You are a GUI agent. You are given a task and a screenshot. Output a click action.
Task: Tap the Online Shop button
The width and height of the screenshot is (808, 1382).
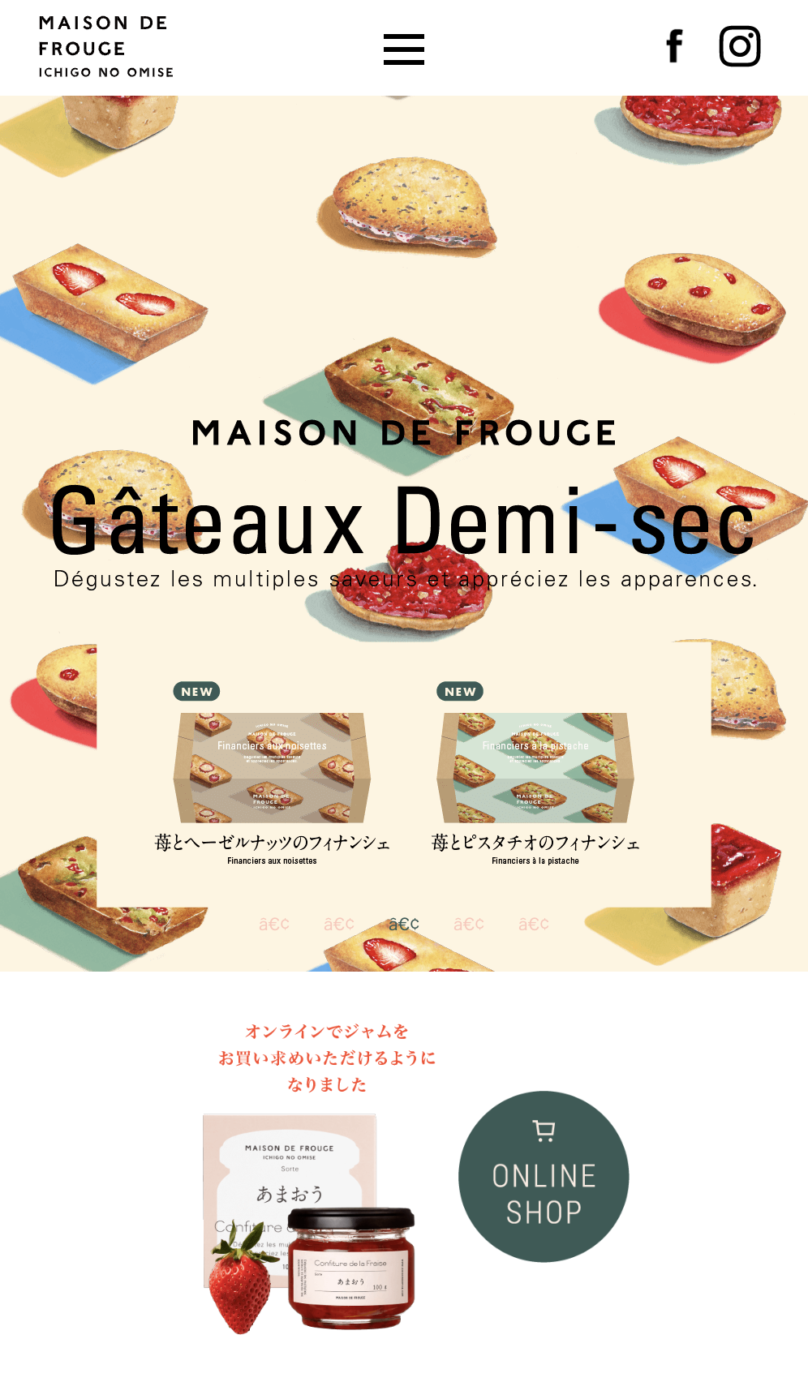tap(543, 1176)
